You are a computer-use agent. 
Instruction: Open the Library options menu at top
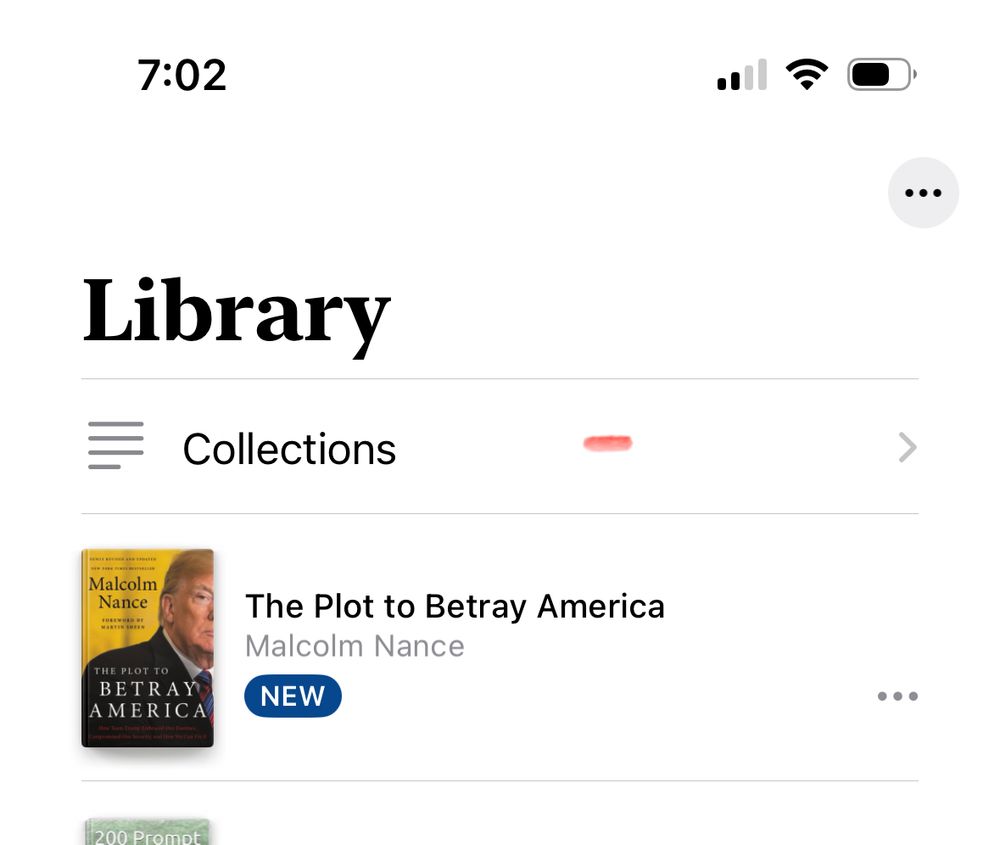922,193
